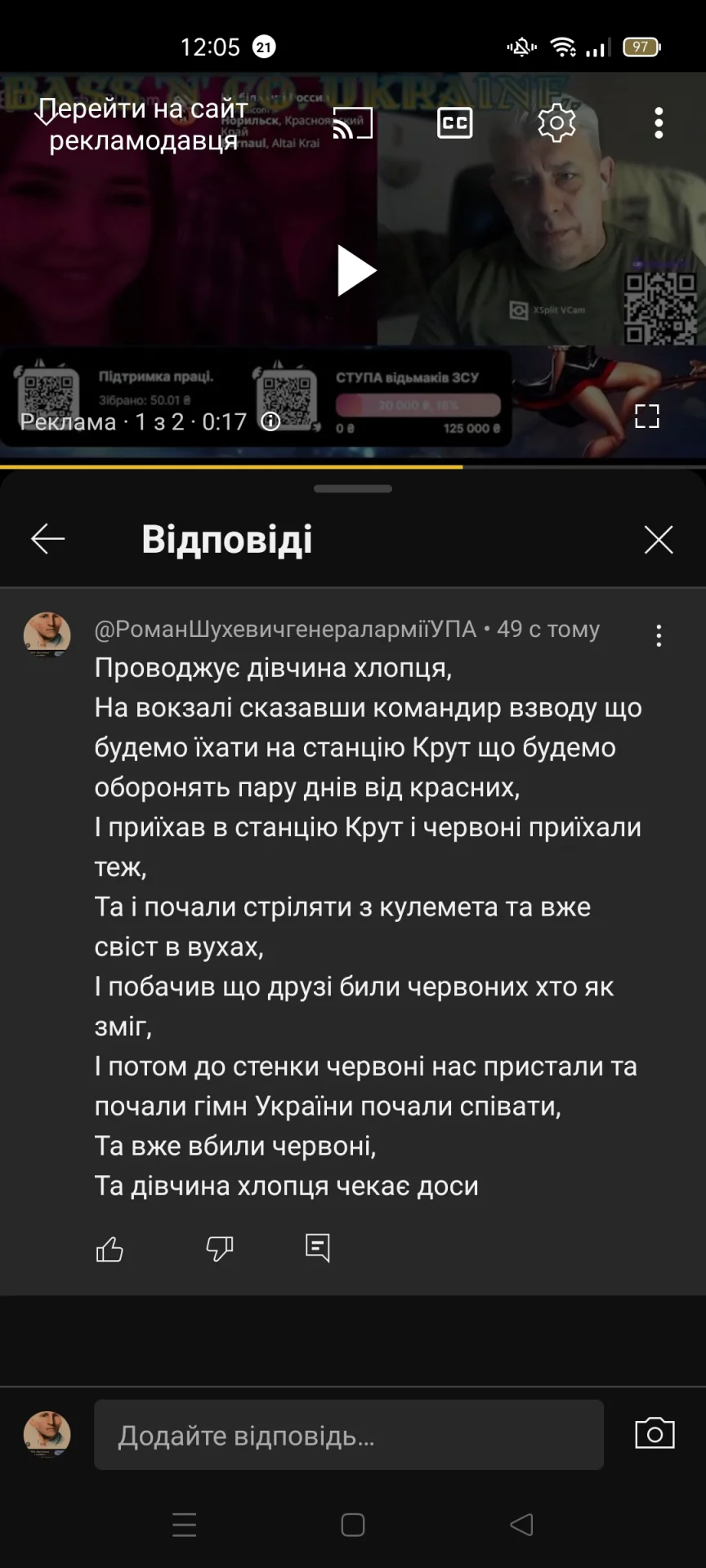Play the paused video
Image resolution: width=706 pixels, height=1568 pixels.
pos(356,271)
